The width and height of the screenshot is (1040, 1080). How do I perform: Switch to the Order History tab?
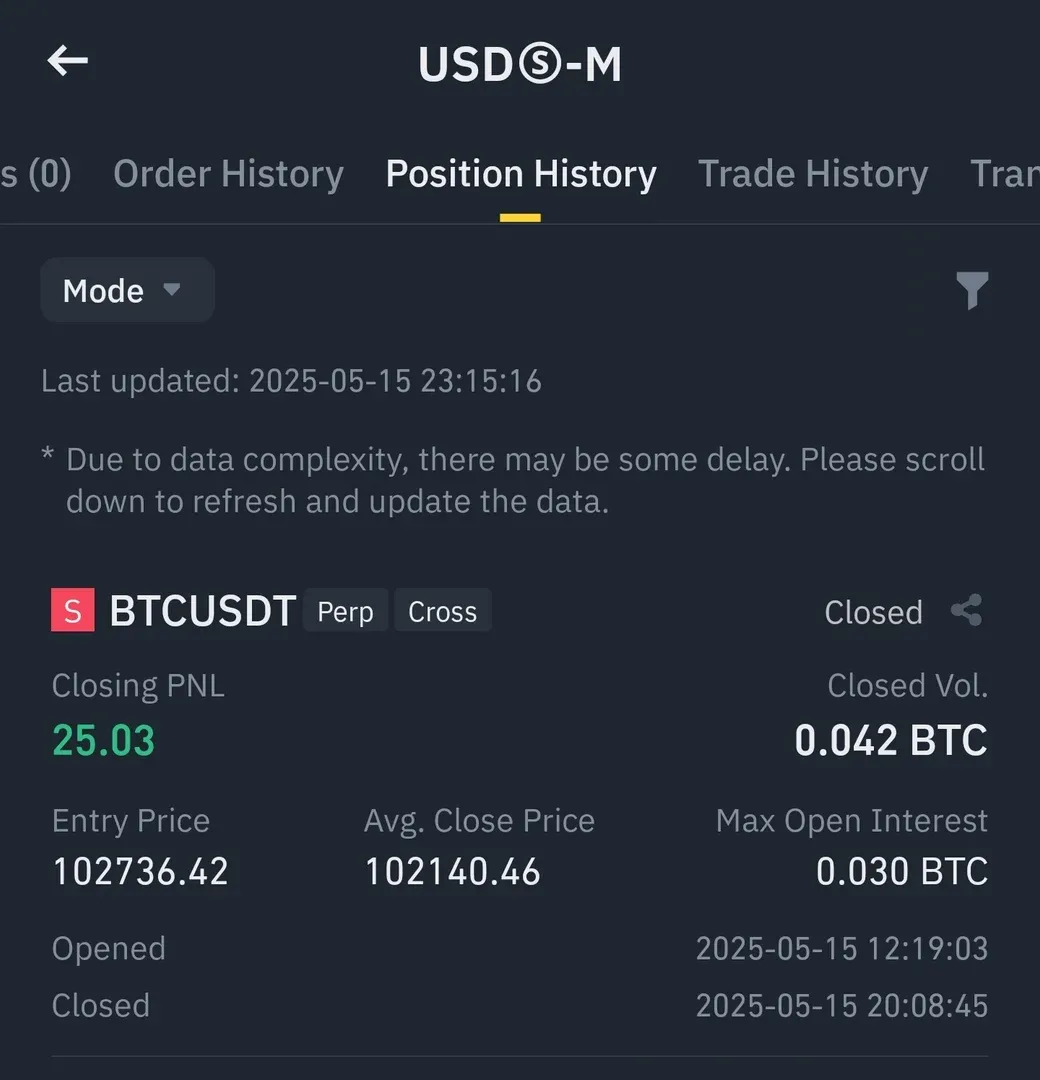point(228,174)
